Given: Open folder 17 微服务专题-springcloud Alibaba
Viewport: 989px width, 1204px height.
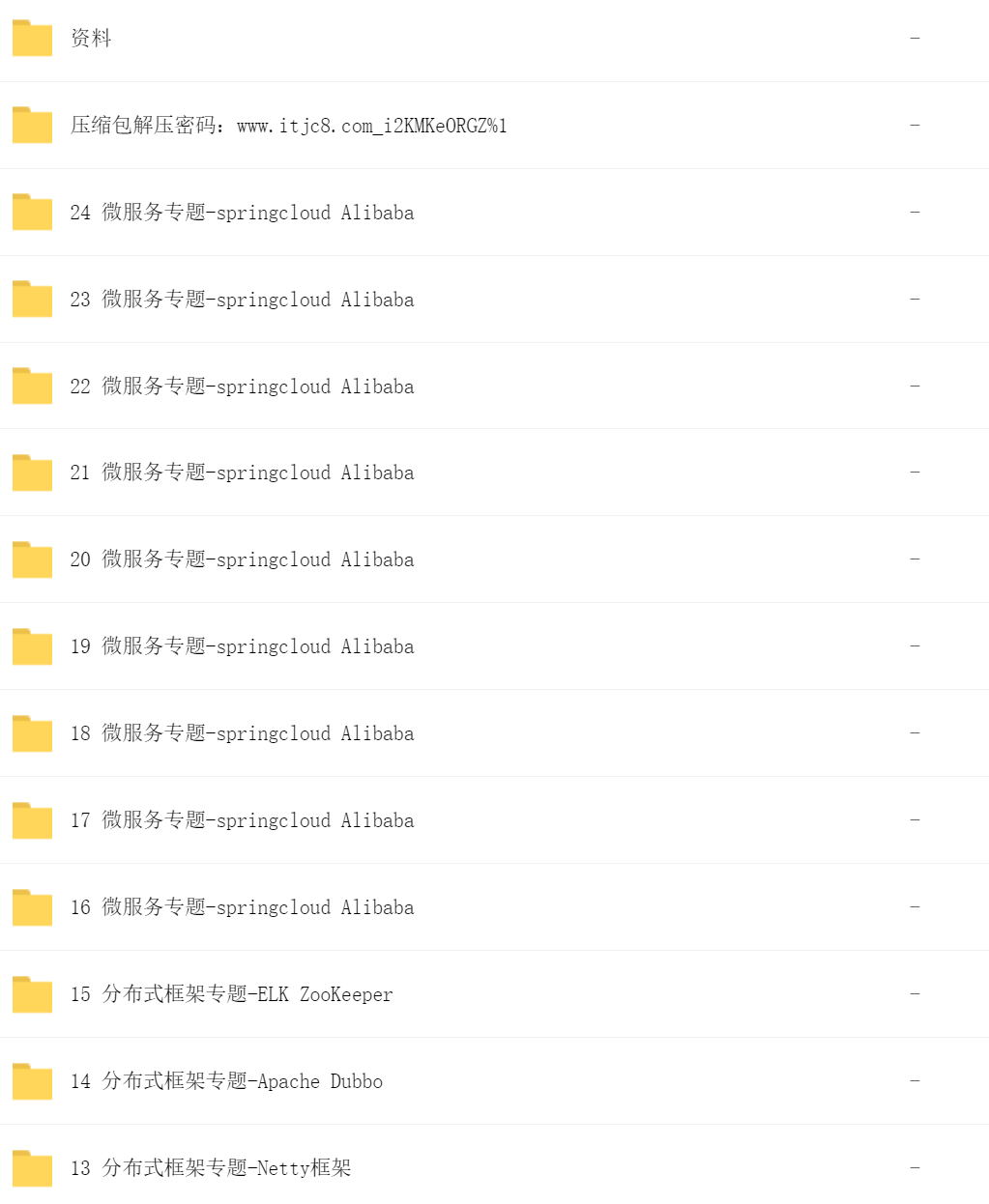Looking at the screenshot, I should click(x=242, y=820).
